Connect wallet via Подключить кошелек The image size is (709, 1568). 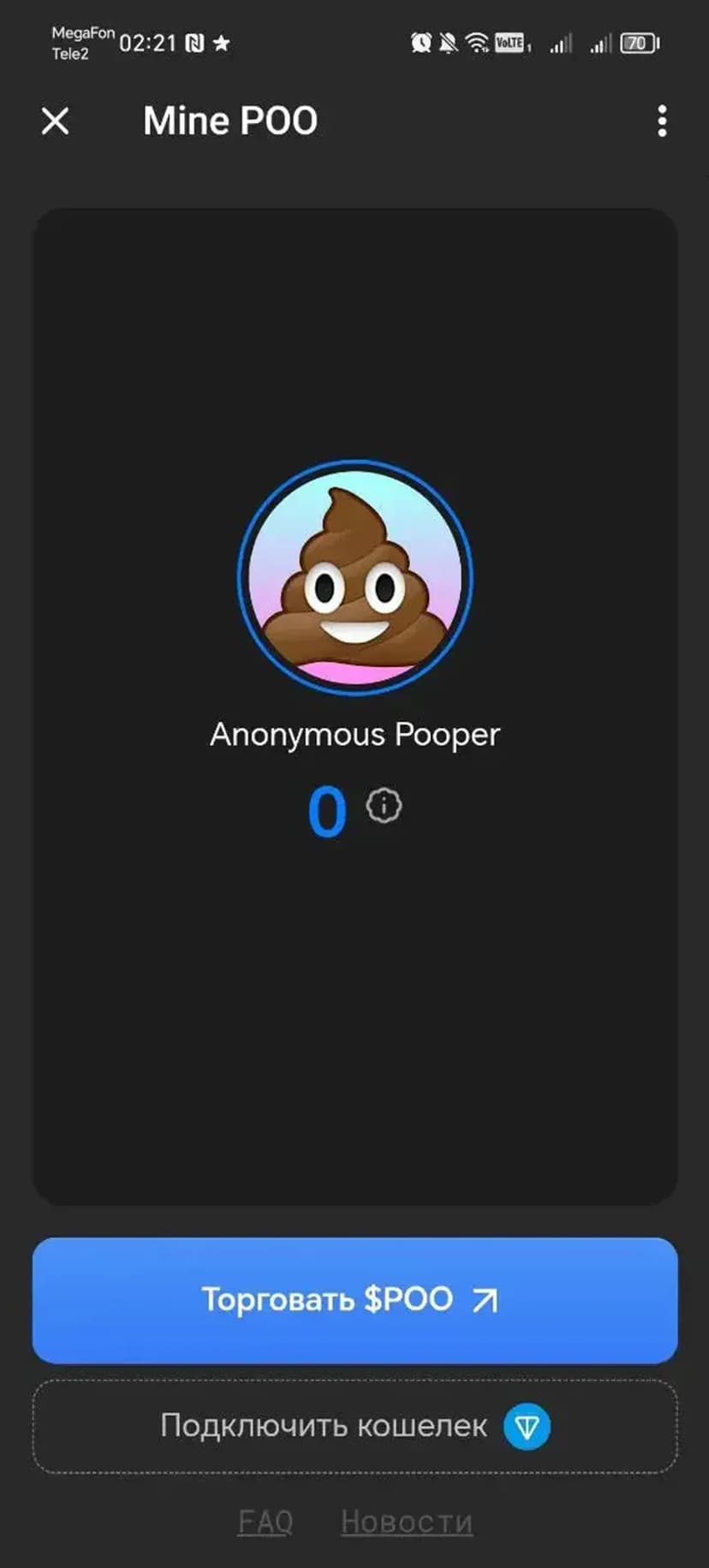pyautogui.click(x=354, y=1426)
